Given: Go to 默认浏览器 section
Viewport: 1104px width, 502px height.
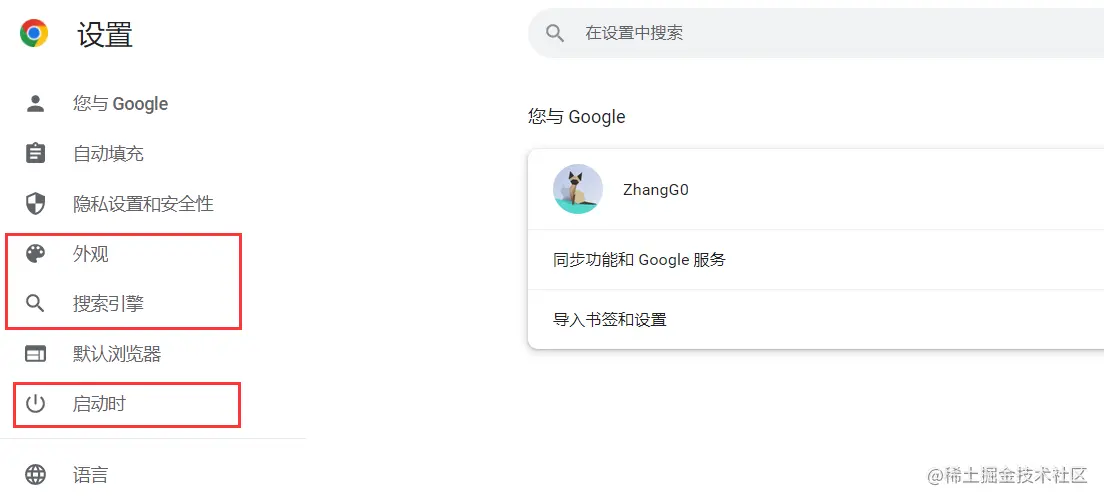Looking at the screenshot, I should tap(116, 354).
